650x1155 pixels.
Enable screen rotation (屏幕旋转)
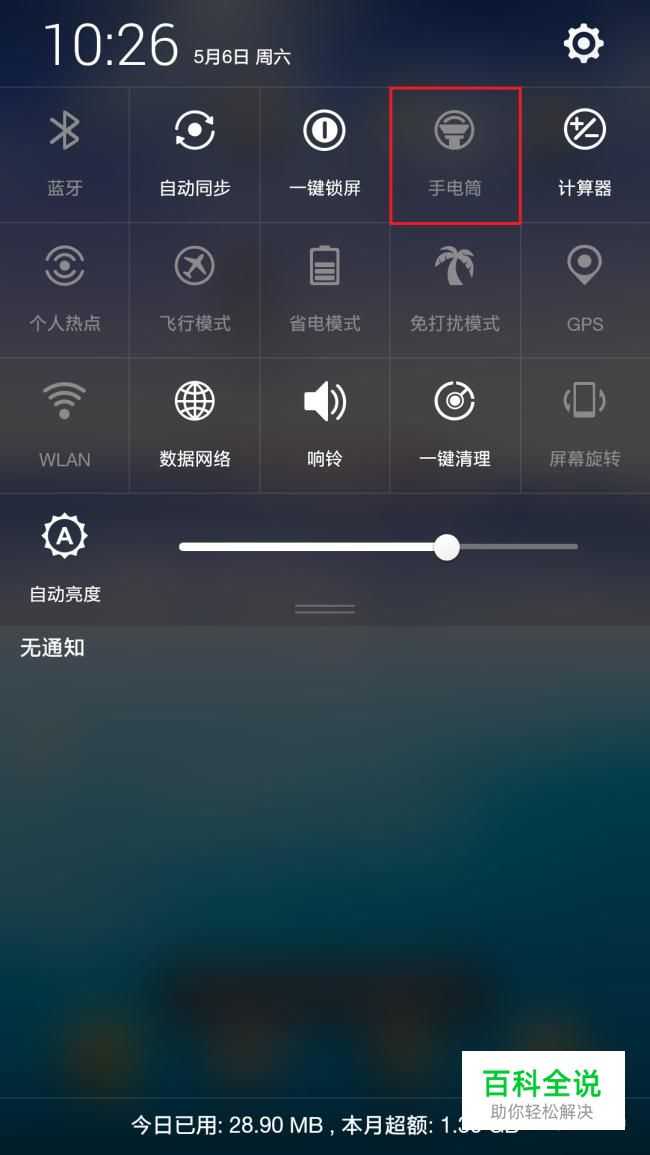(x=585, y=424)
